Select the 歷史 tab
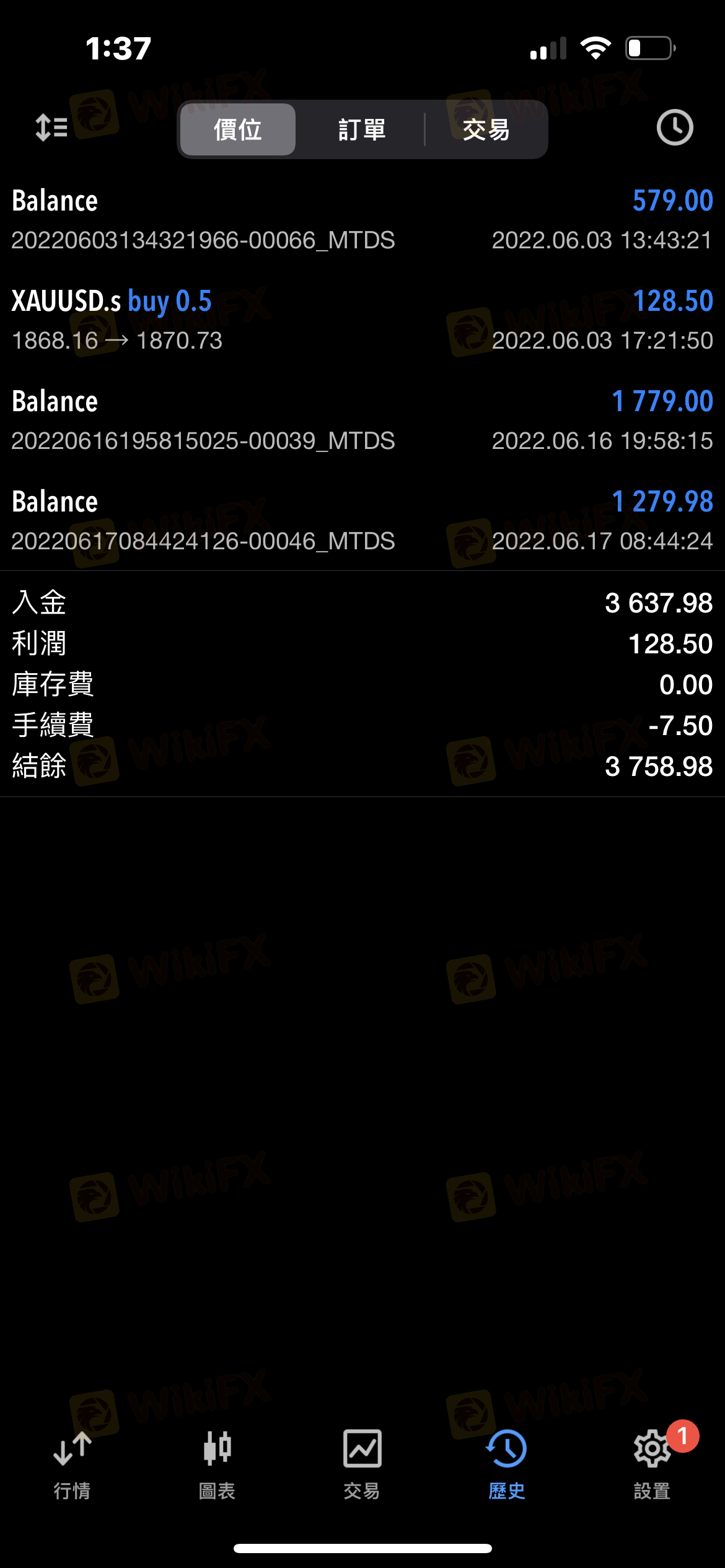Viewport: 725px width, 1568px height. tap(507, 1464)
